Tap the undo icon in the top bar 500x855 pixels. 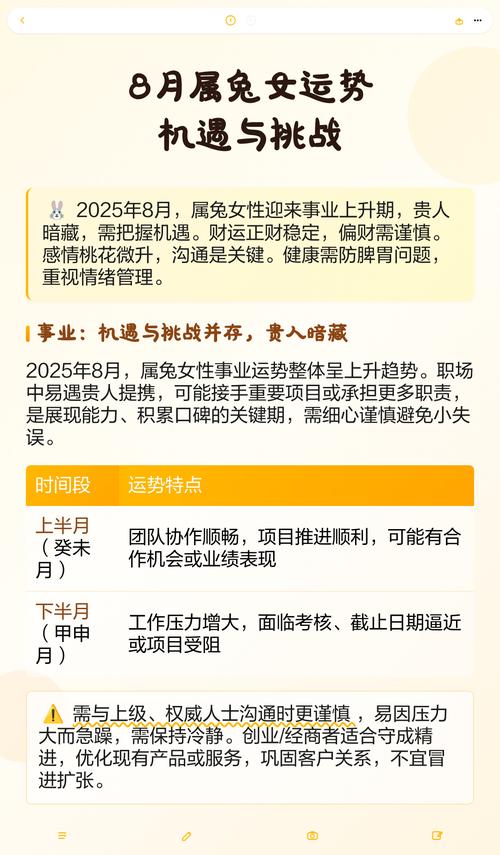pyautogui.click(x=231, y=21)
